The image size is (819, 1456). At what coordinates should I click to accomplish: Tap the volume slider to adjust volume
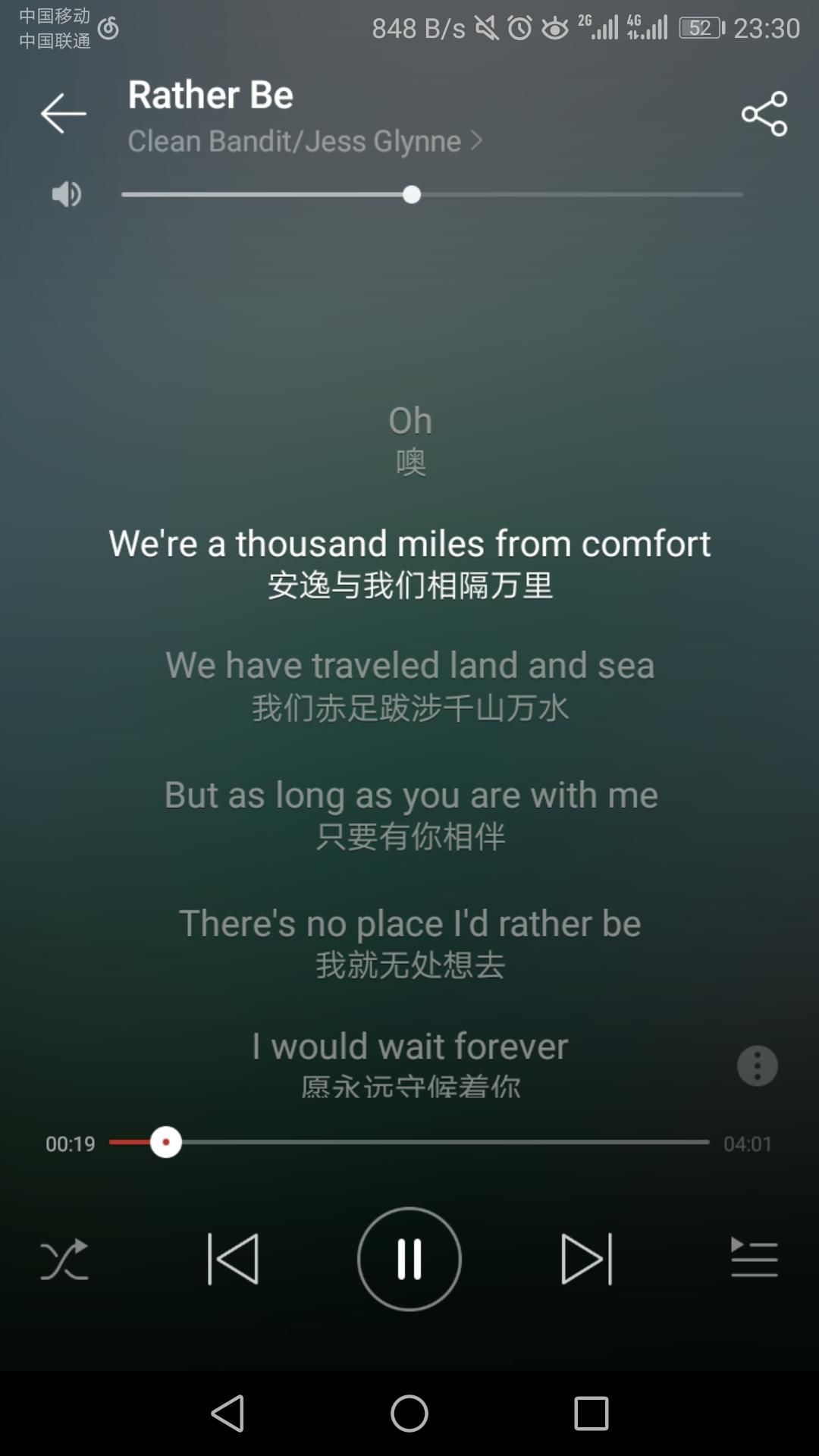pyautogui.click(x=431, y=195)
